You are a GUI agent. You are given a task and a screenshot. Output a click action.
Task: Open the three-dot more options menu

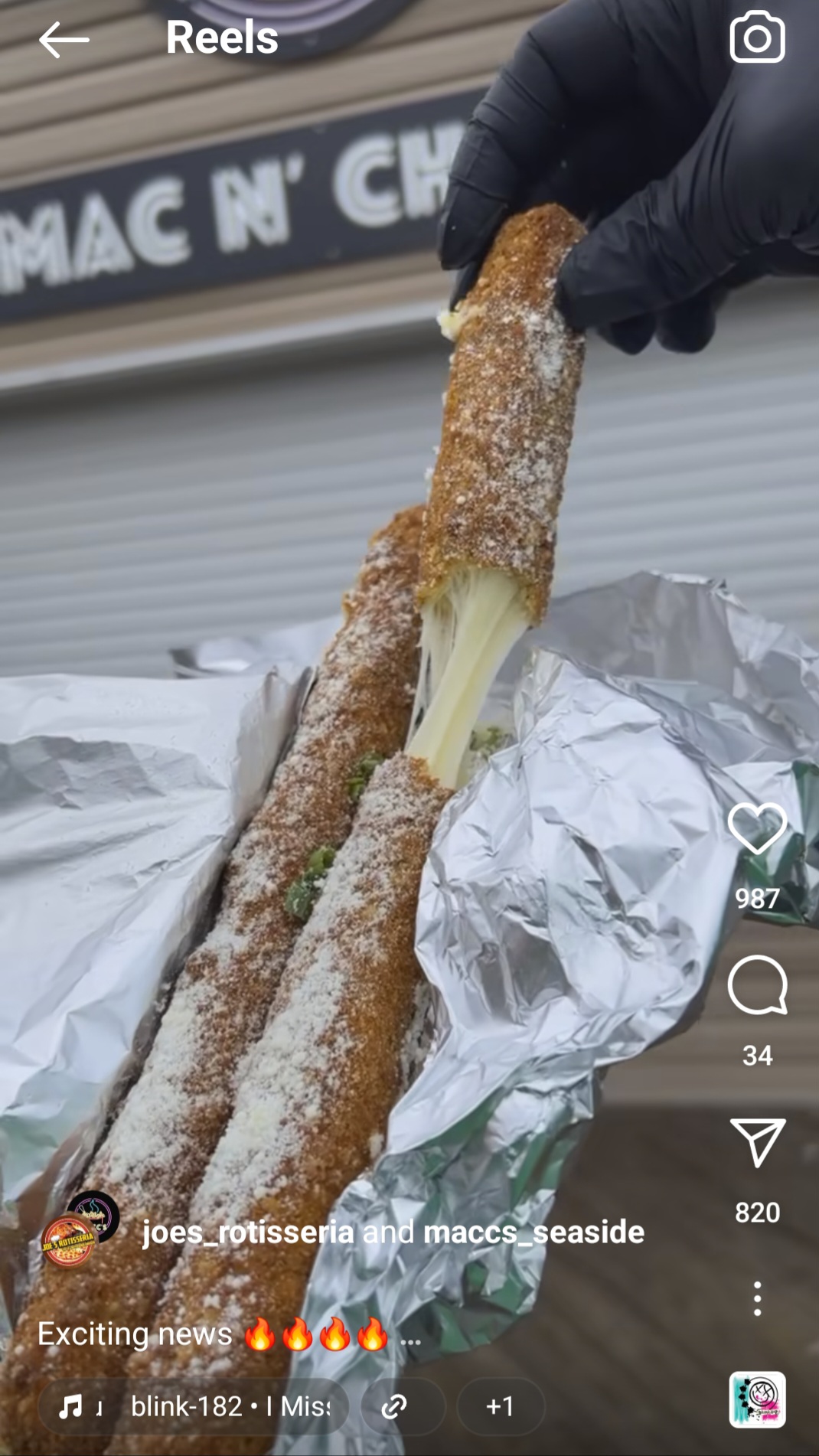pyautogui.click(x=757, y=1298)
